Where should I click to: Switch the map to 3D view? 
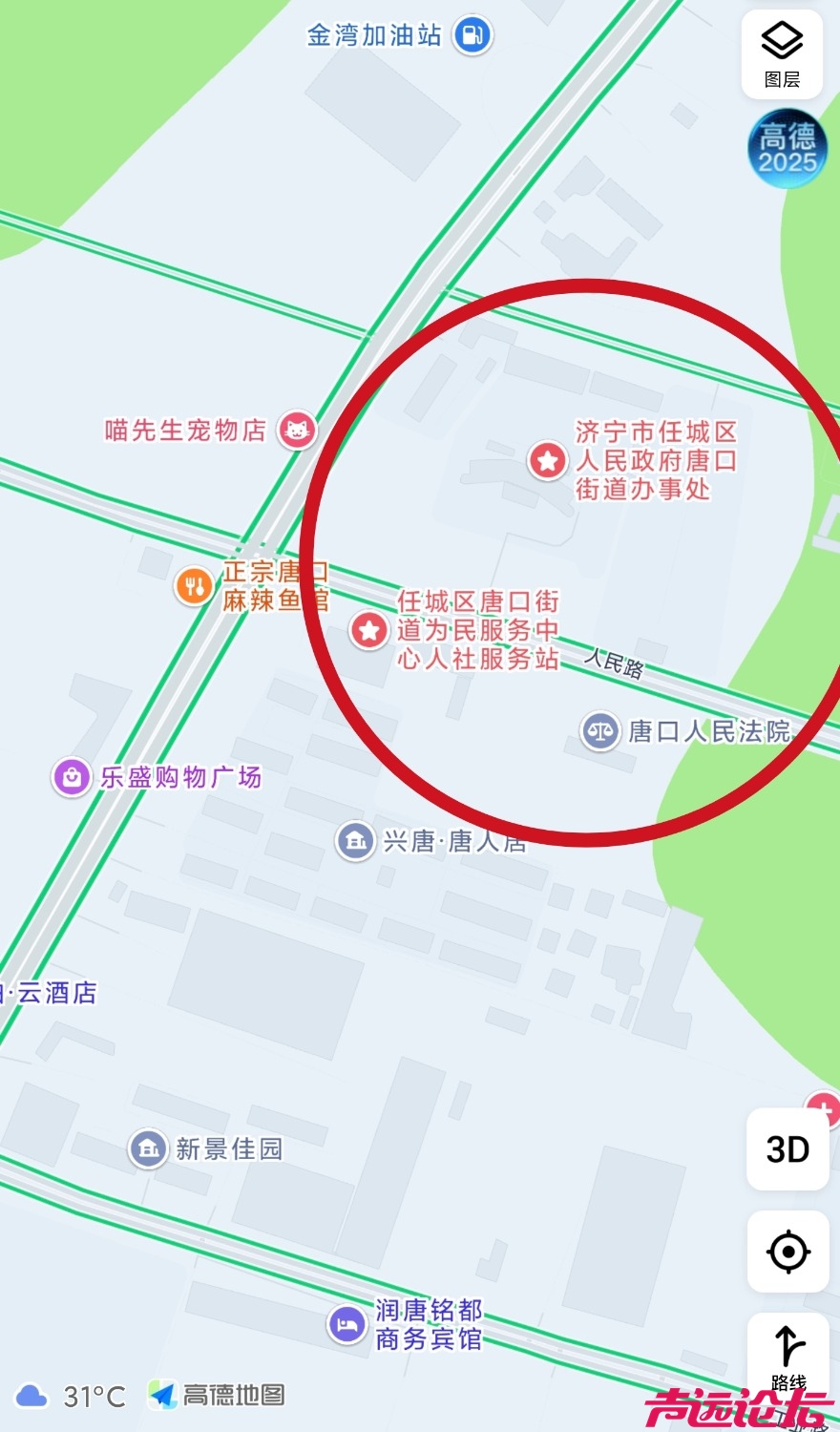pos(787,1148)
